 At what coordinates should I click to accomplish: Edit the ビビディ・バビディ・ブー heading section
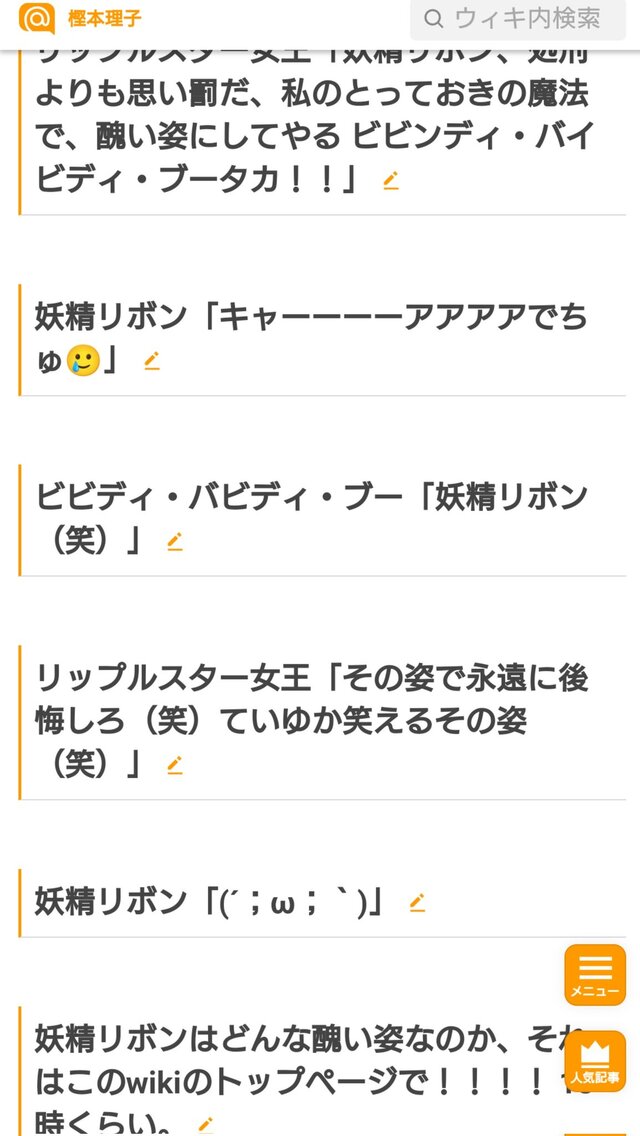tap(175, 541)
